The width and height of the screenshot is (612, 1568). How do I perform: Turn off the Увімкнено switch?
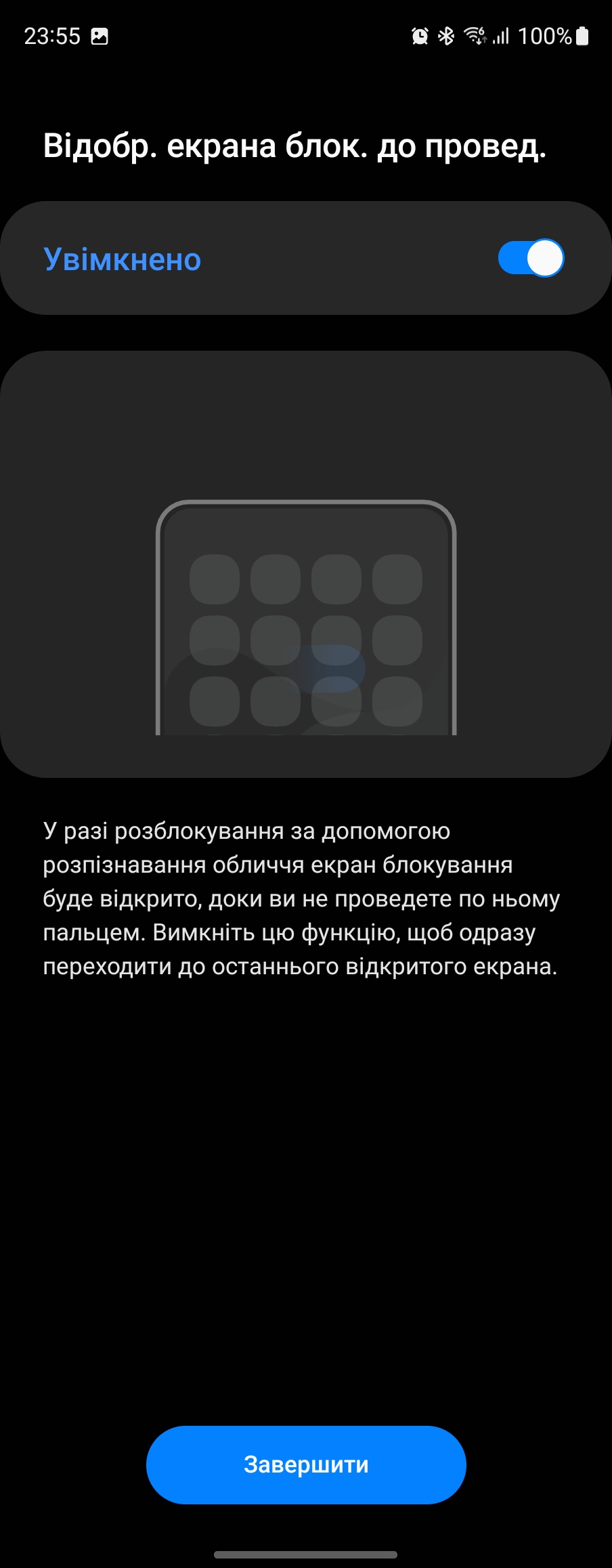point(531,258)
